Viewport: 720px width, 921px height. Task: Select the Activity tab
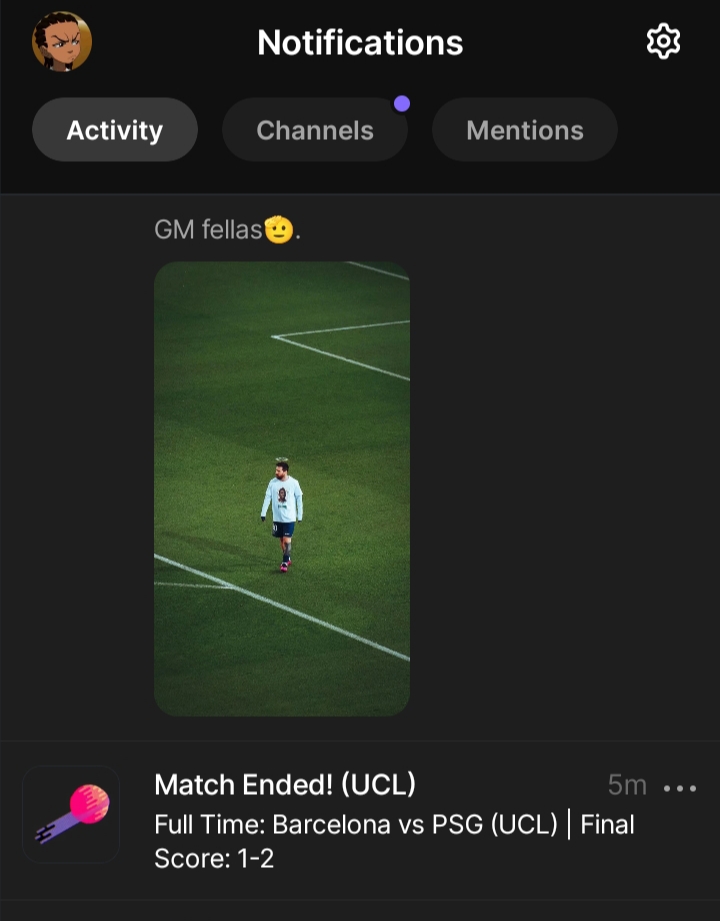115,130
